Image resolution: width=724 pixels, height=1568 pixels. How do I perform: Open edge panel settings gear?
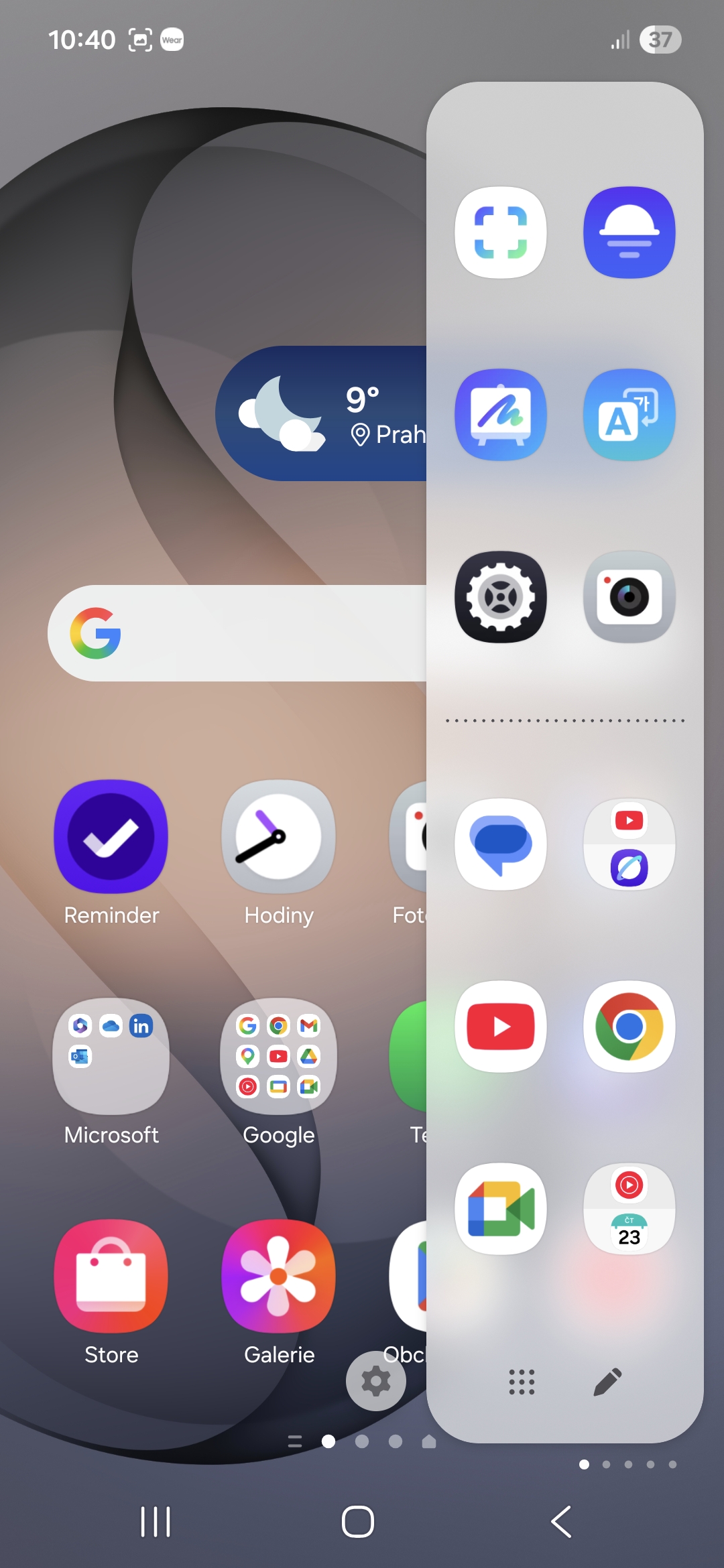coord(375,1381)
